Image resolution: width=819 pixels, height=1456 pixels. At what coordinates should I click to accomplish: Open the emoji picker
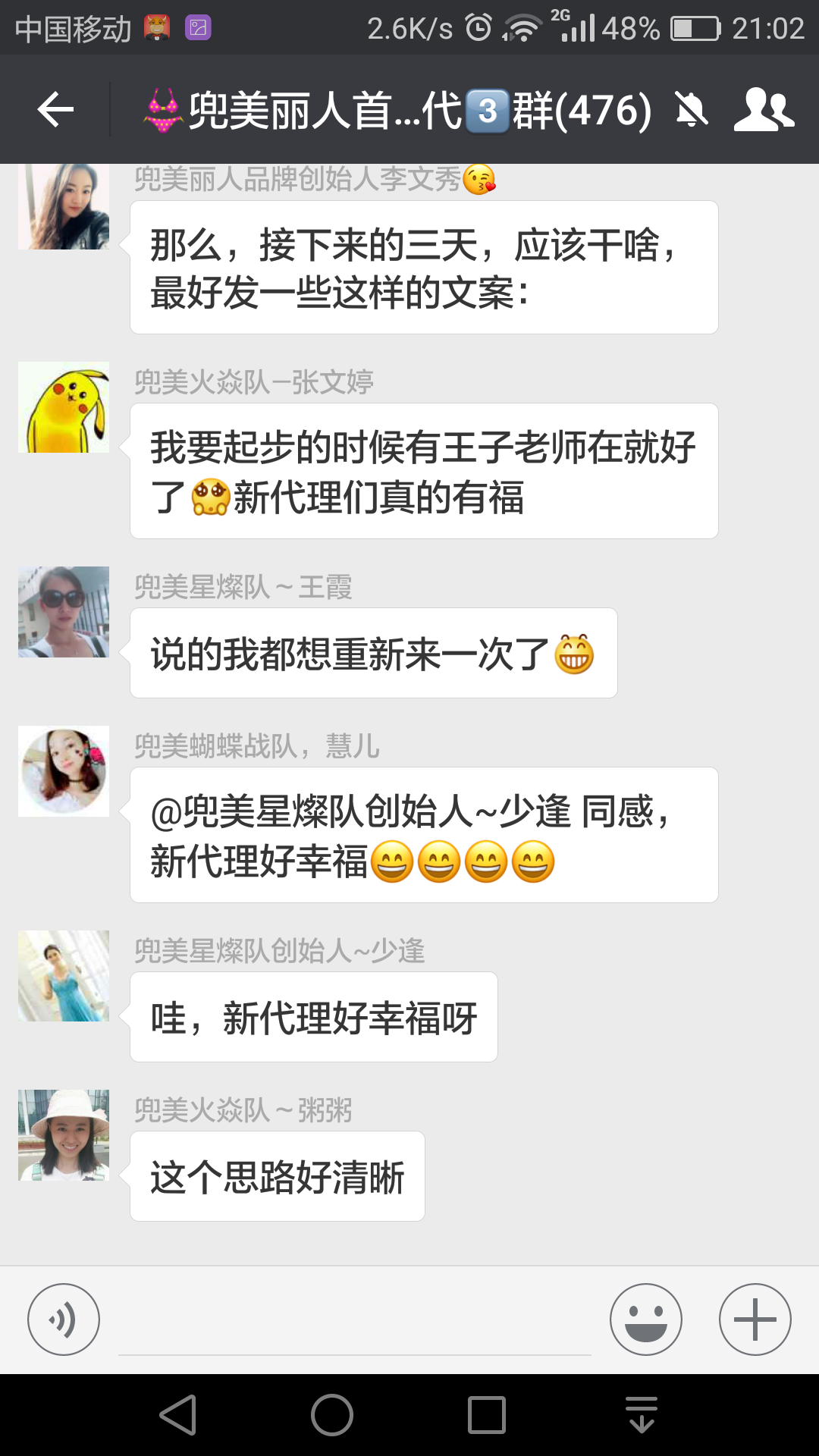pos(645,1319)
